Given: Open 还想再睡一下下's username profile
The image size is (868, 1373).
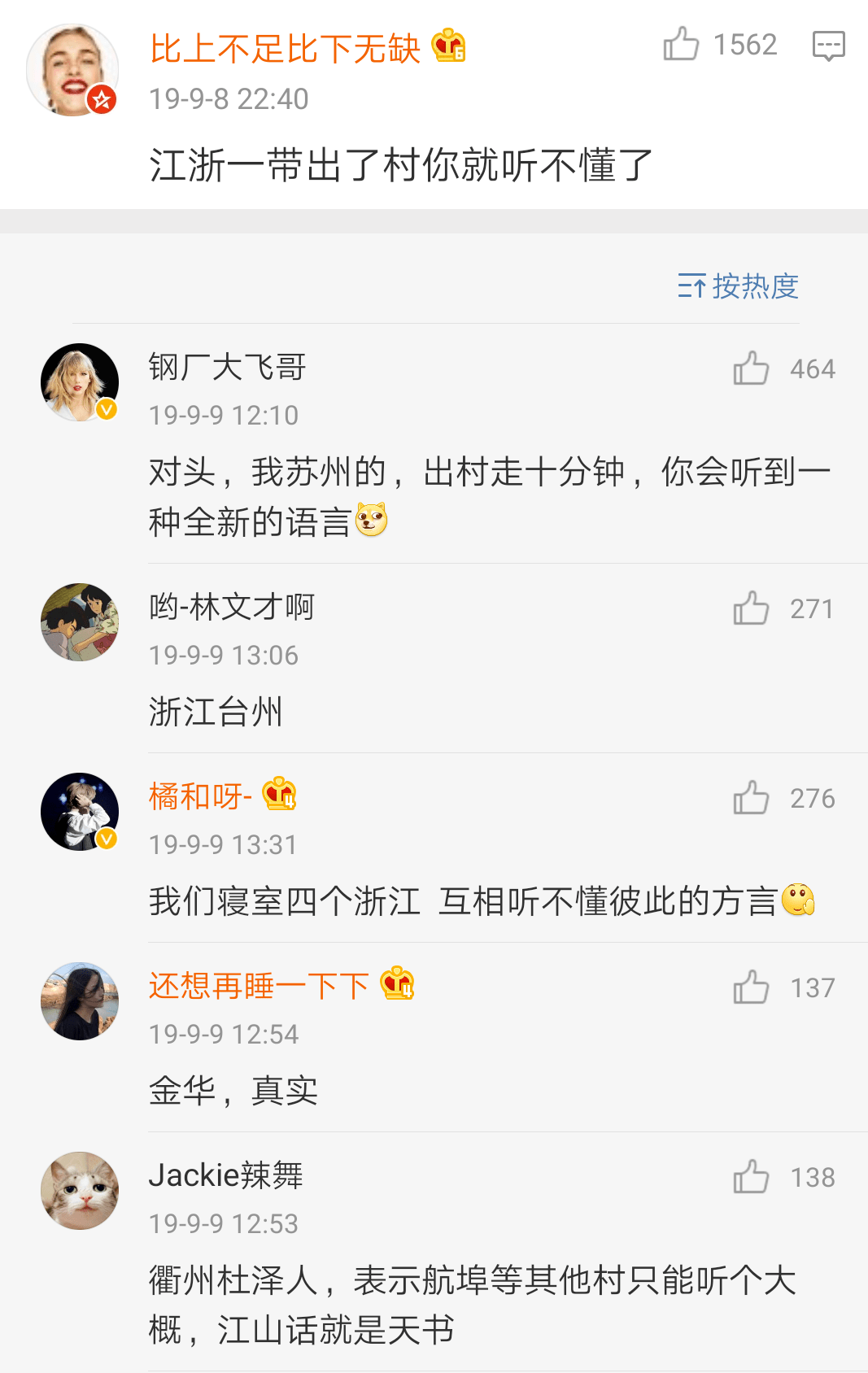Looking at the screenshot, I should point(259,986).
